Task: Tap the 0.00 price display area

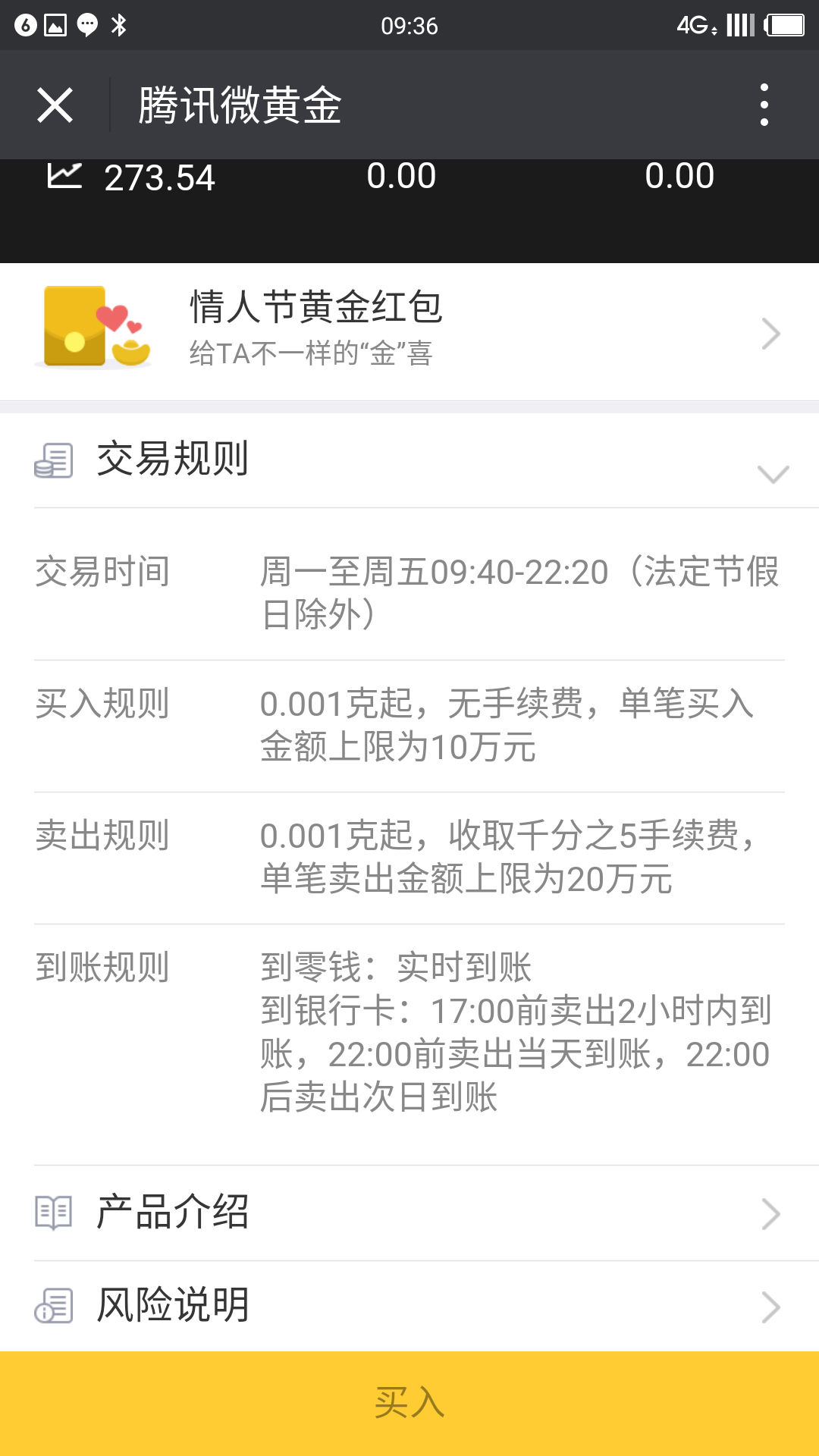Action: (402, 176)
